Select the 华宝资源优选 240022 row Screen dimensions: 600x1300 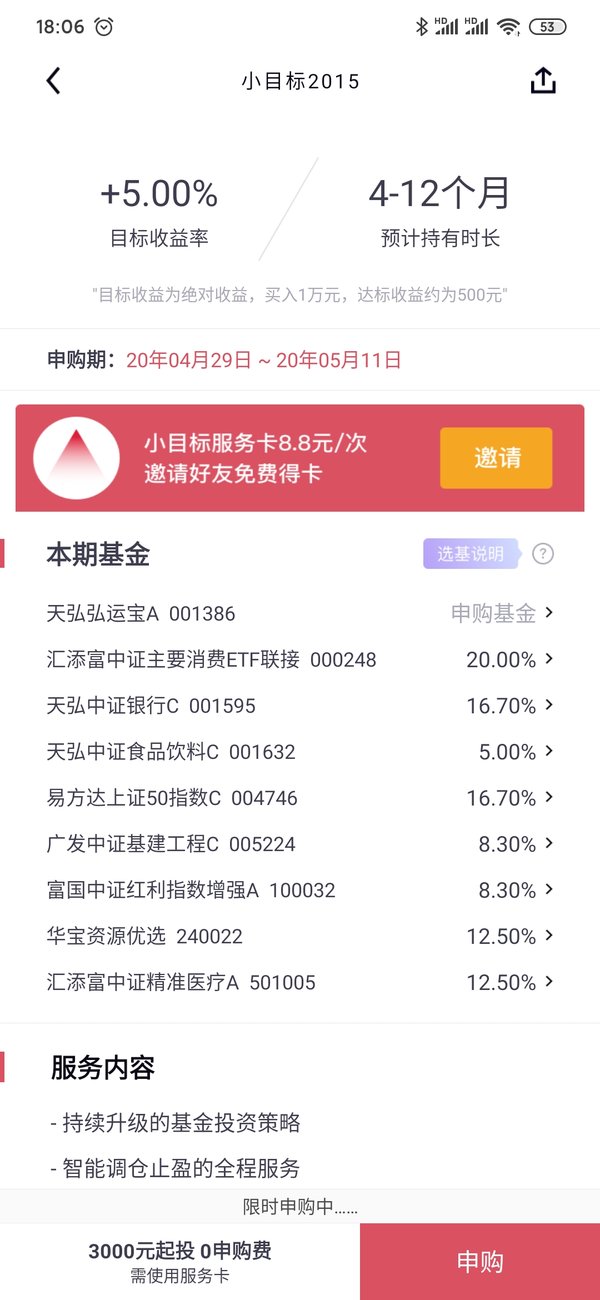(x=300, y=935)
